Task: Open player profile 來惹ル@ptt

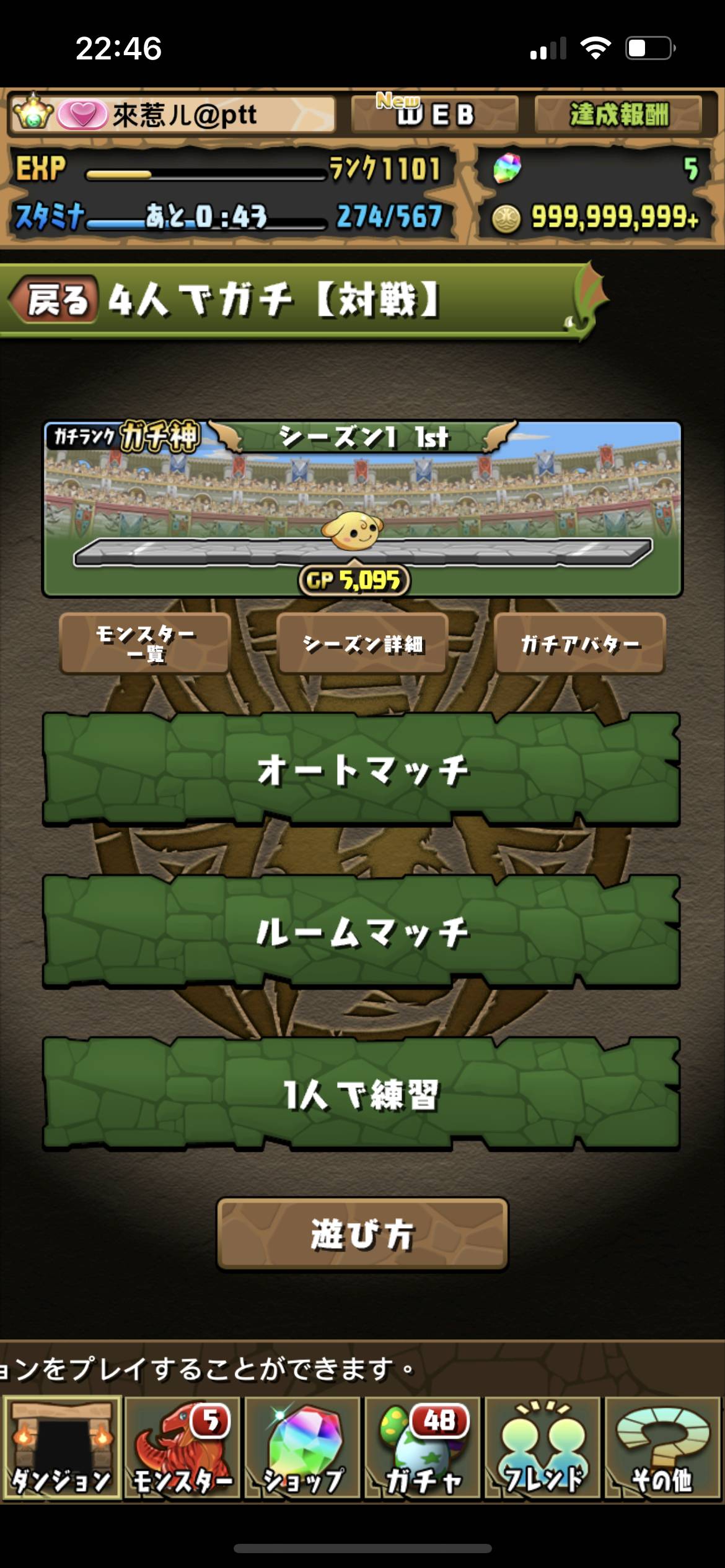Action: [174, 115]
